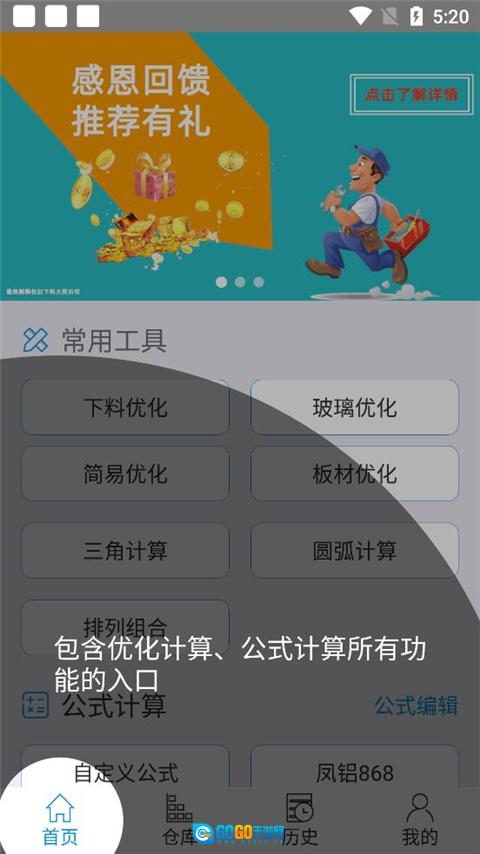Open 圆弧计算
The image size is (480, 854).
(x=355, y=551)
